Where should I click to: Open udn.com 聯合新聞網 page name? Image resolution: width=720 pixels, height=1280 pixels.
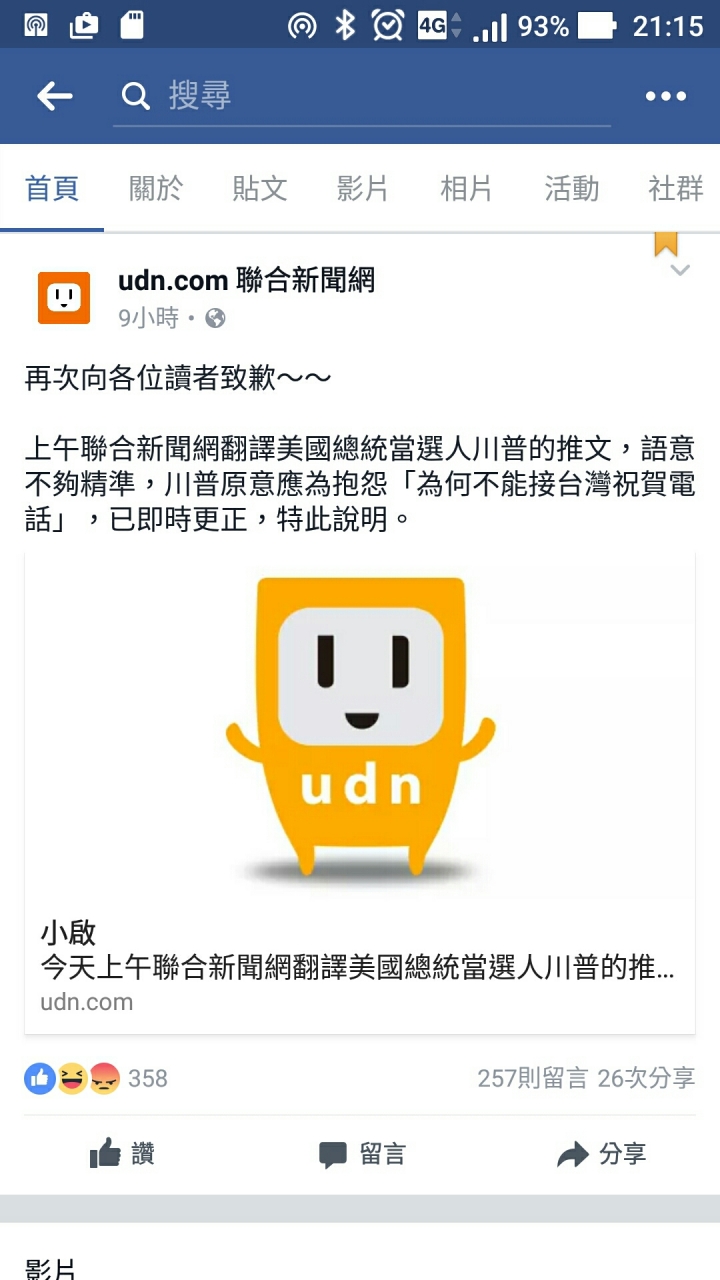point(246,281)
